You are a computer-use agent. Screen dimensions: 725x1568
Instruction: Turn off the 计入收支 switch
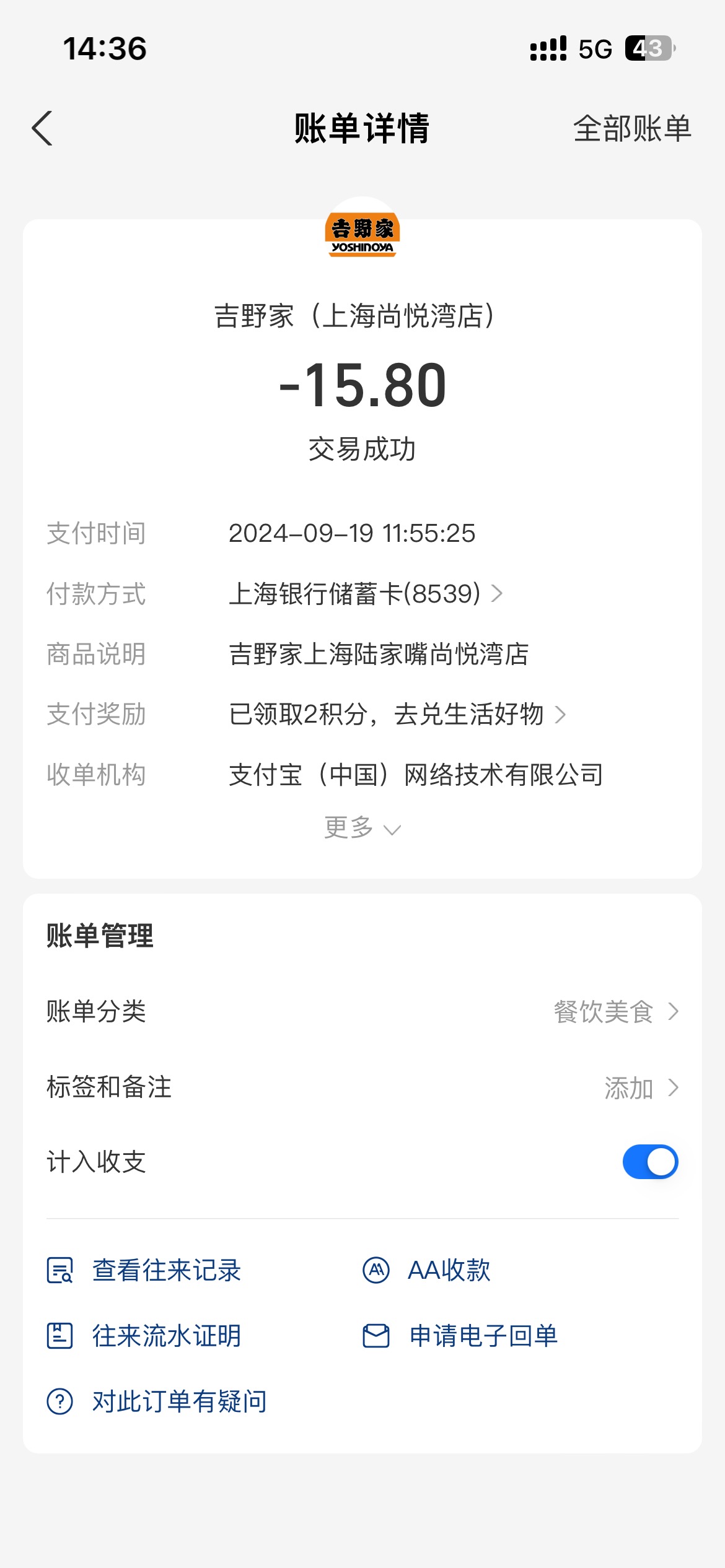[651, 1162]
